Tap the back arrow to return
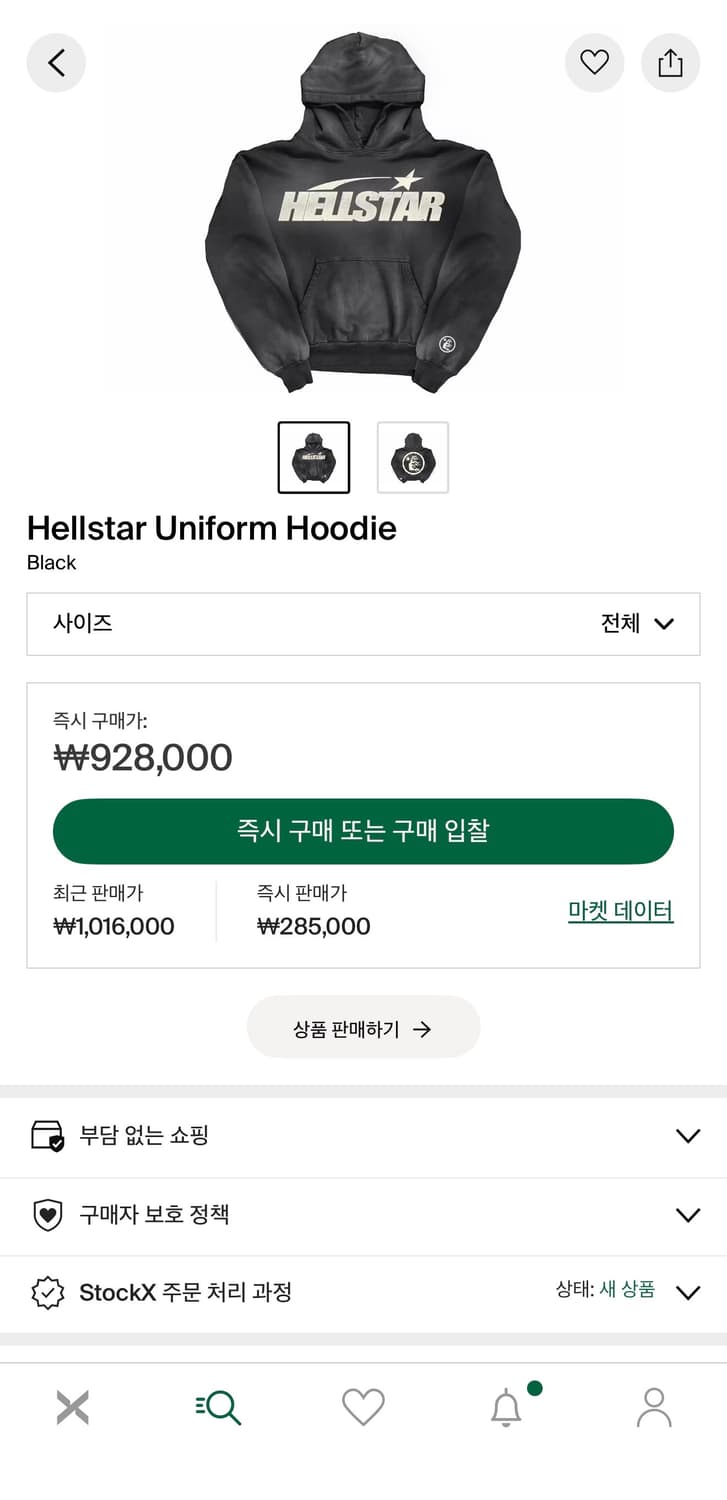727x1500 pixels. (x=56, y=62)
